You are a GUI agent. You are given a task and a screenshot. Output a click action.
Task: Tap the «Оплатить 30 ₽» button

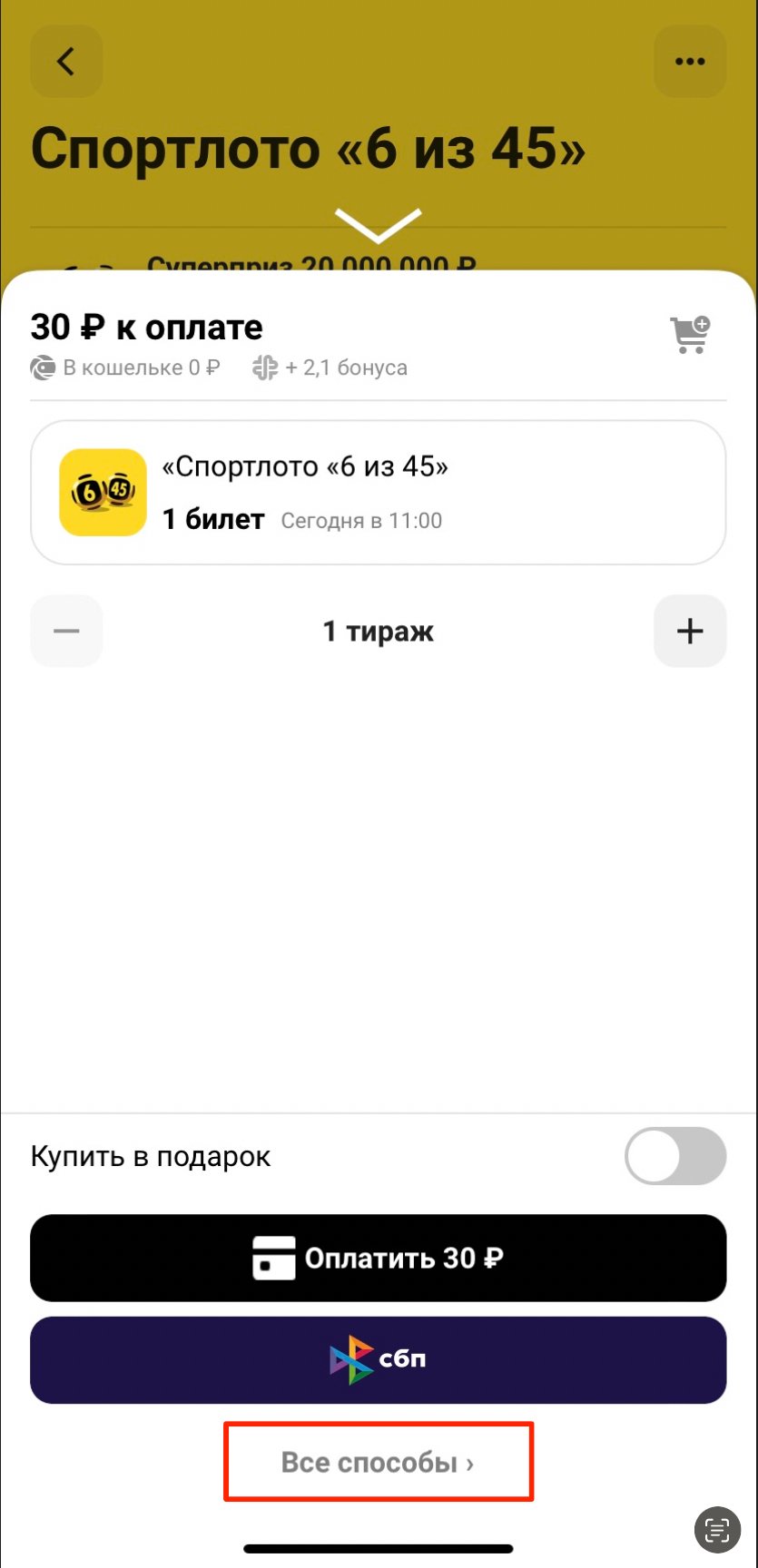(378, 1258)
